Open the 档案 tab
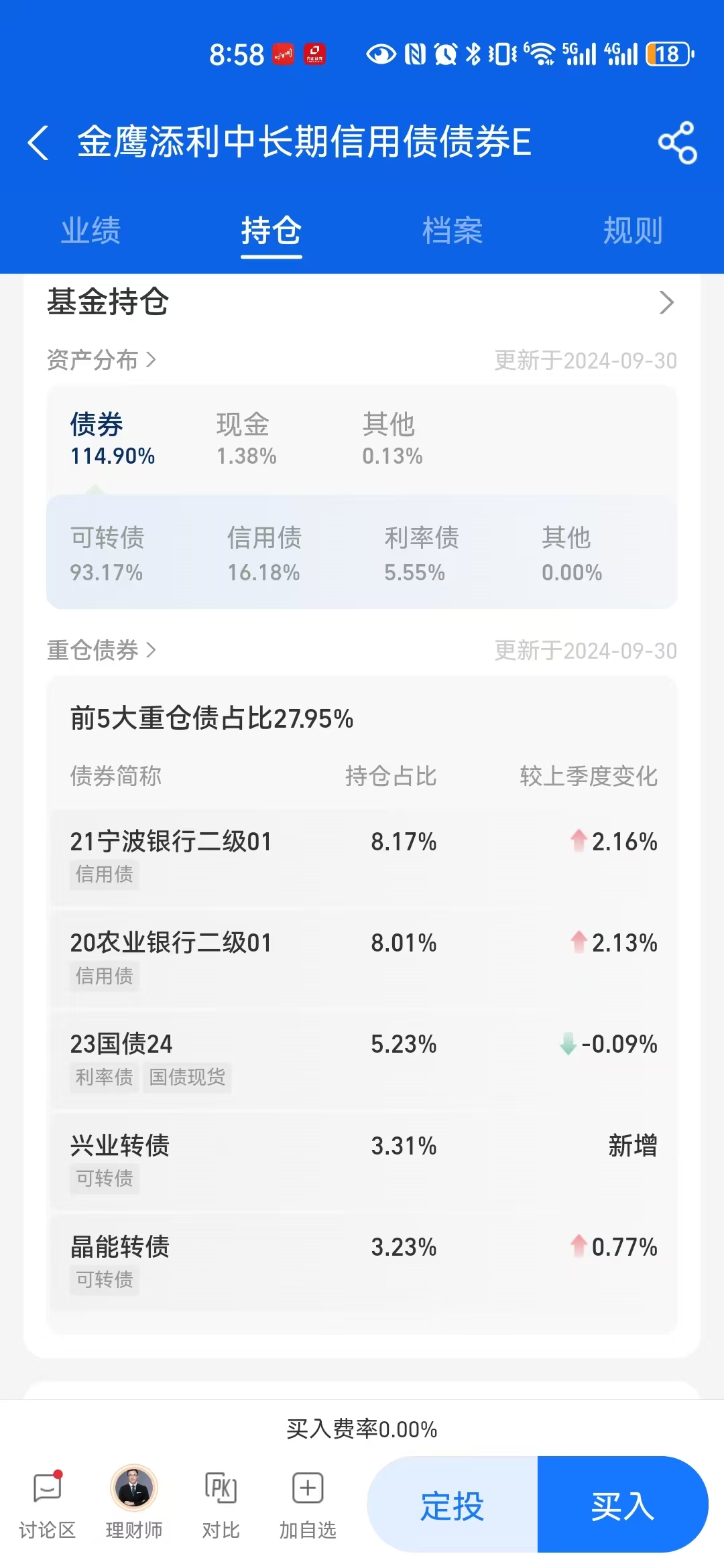The height and width of the screenshot is (1568, 724). (x=452, y=231)
